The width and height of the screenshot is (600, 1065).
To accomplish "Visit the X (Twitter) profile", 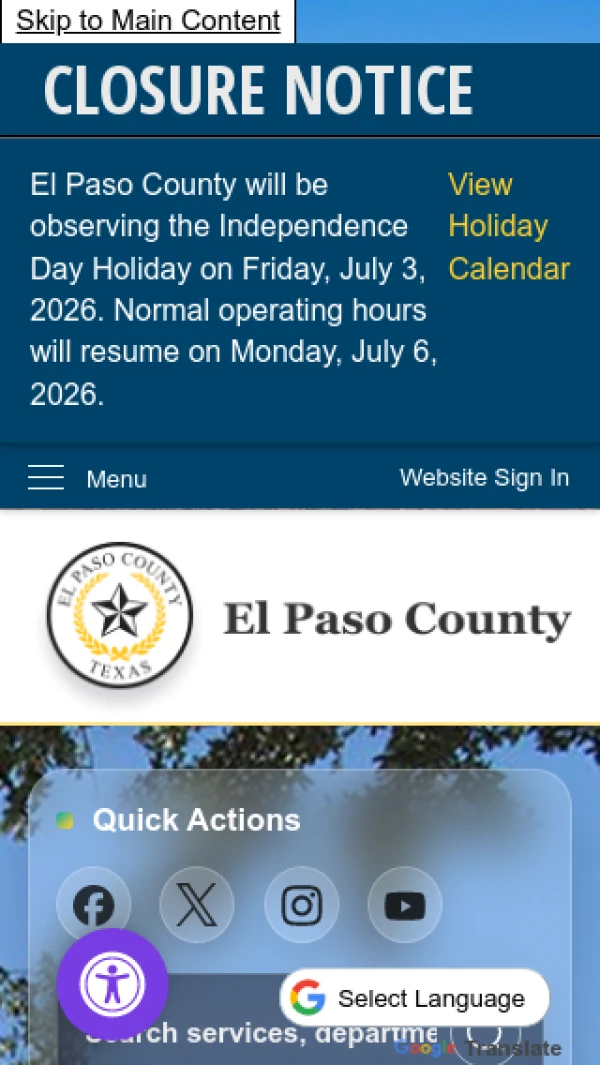I will 197,905.
